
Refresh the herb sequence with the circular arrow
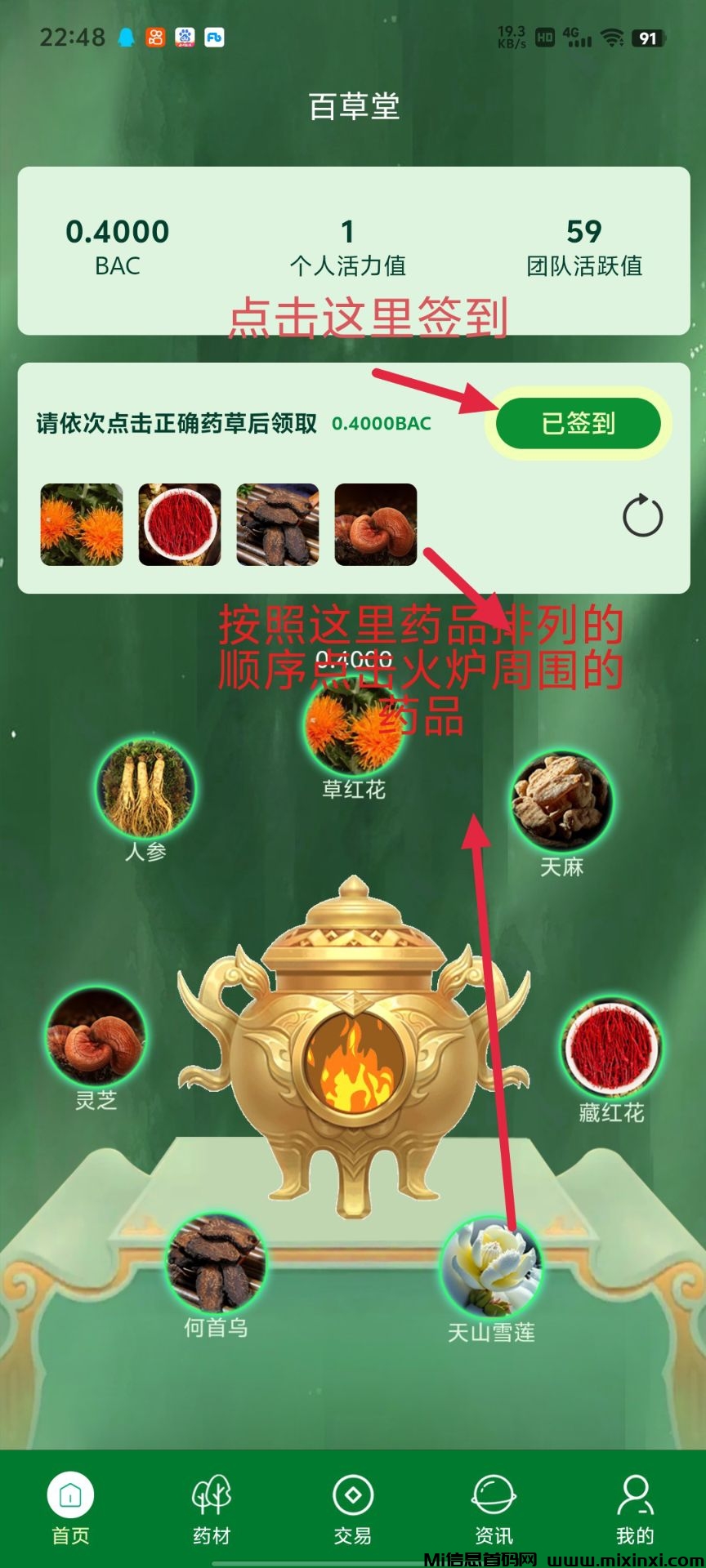[x=642, y=516]
